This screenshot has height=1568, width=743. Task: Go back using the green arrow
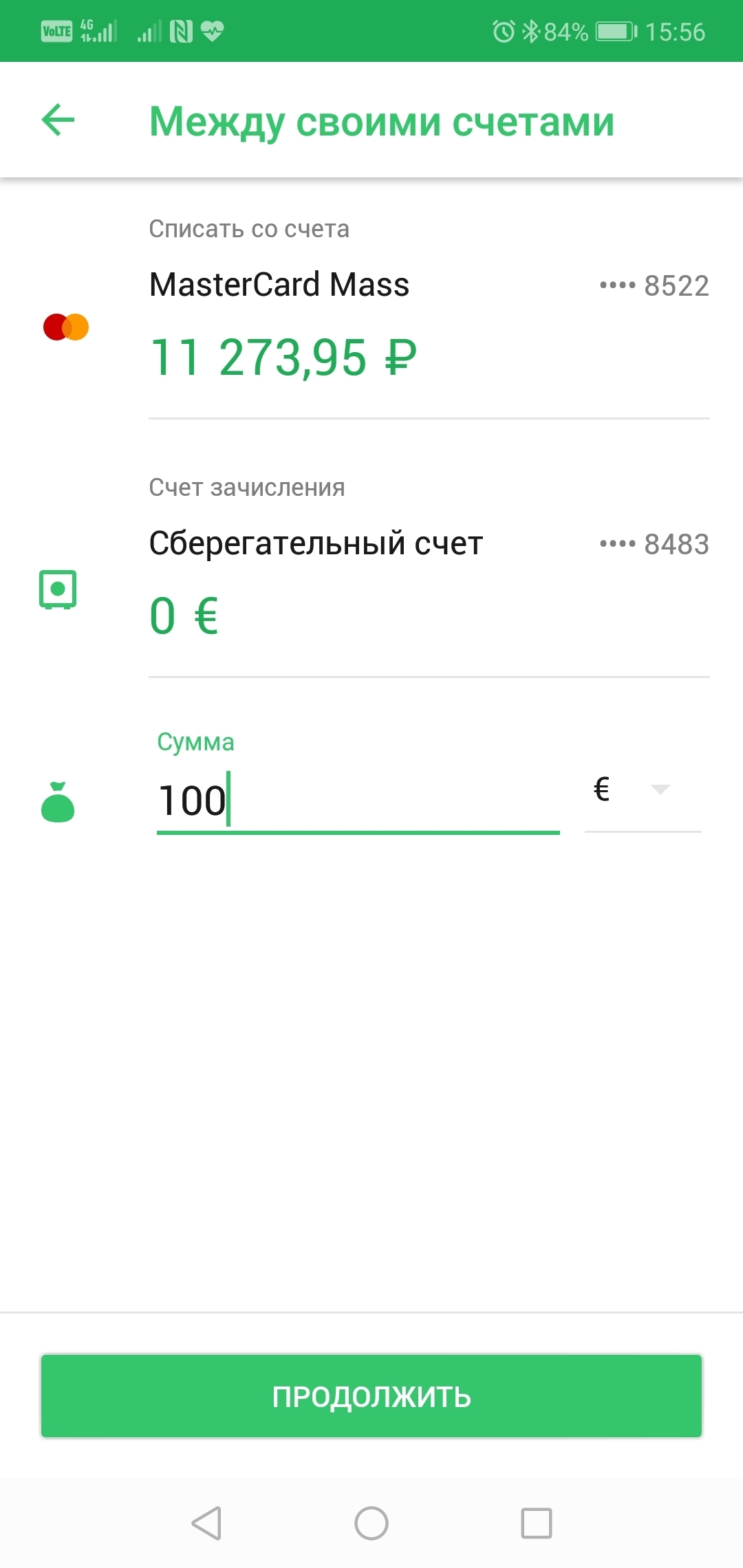coord(58,120)
